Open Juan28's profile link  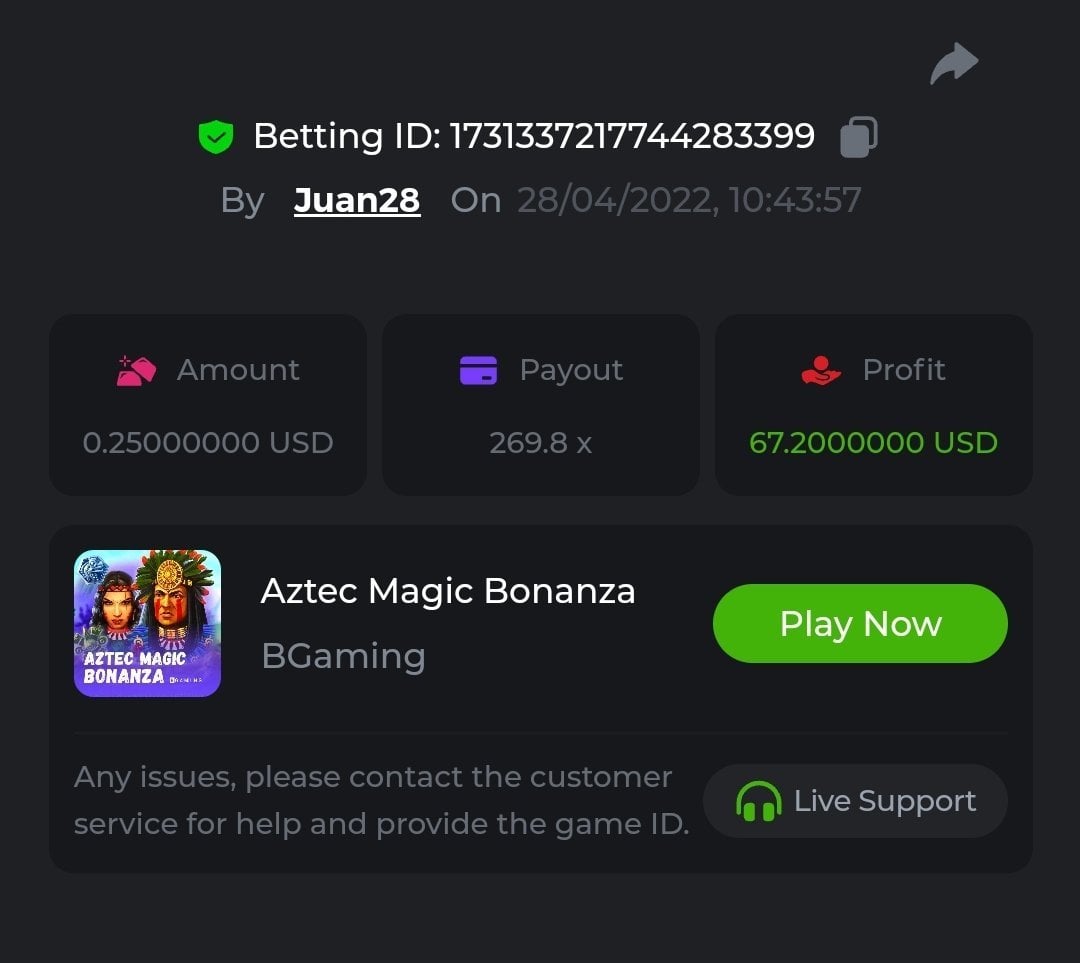click(x=356, y=200)
